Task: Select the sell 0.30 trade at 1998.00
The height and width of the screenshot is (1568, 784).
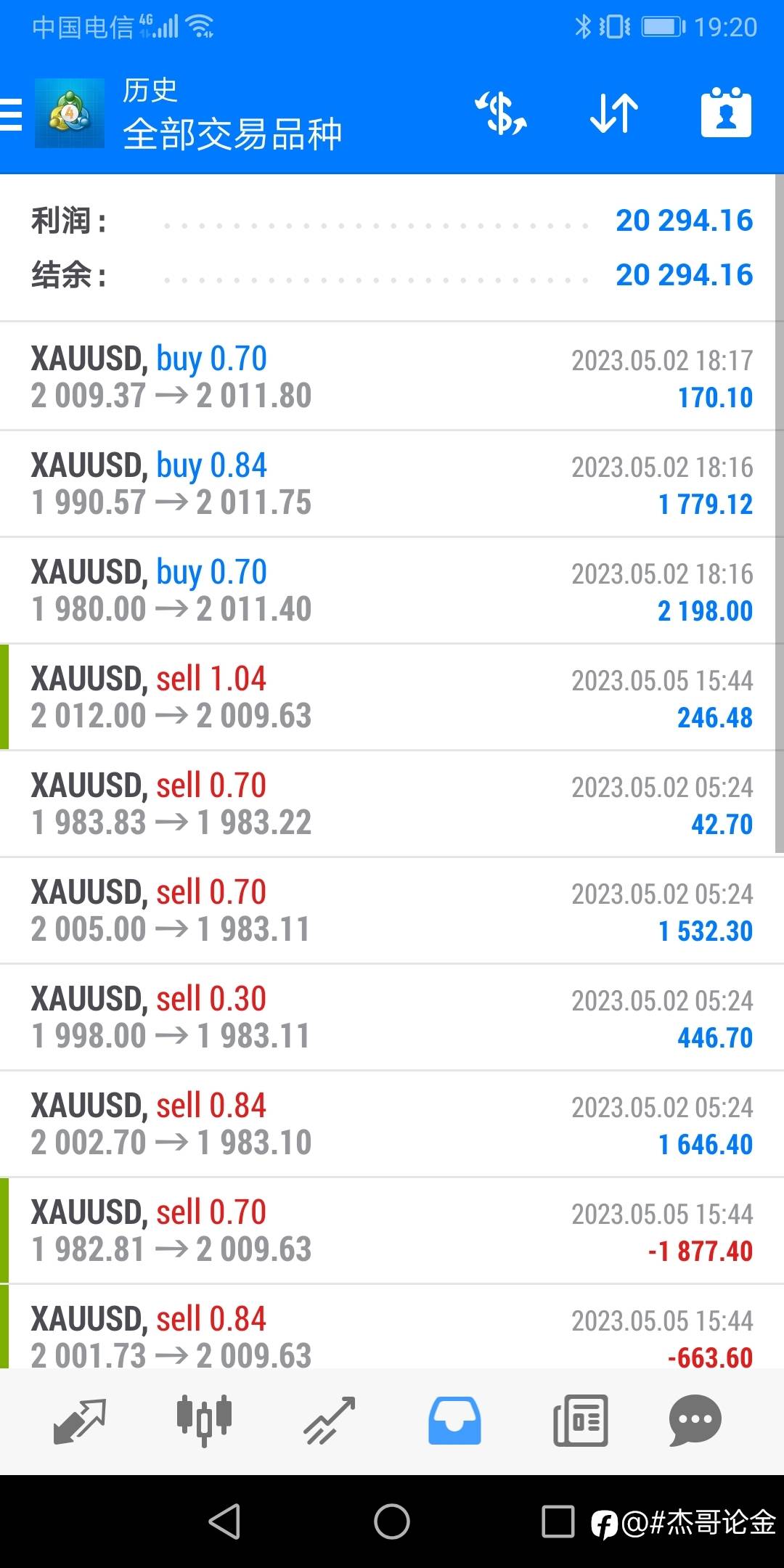Action: coord(392,1018)
